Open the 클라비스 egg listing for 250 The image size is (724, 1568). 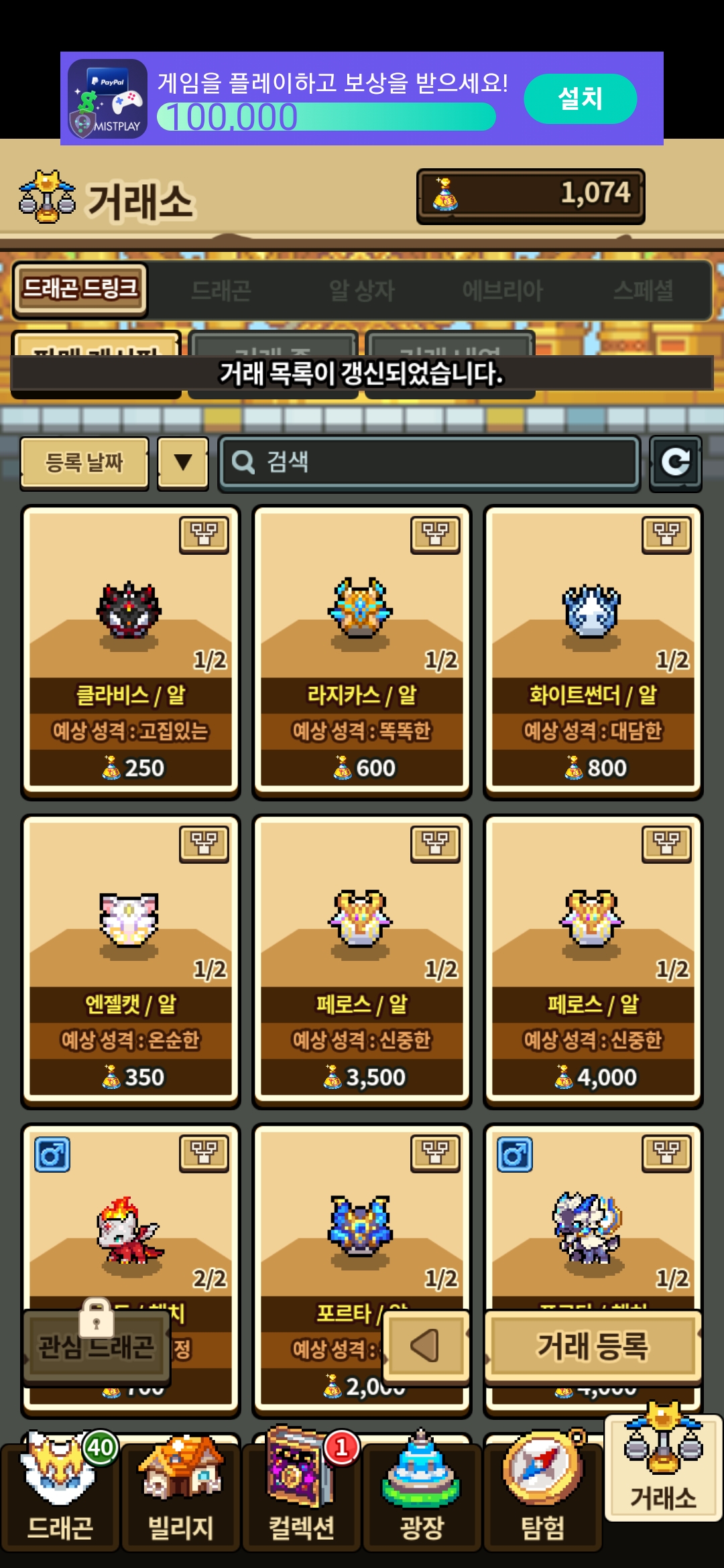point(131,650)
